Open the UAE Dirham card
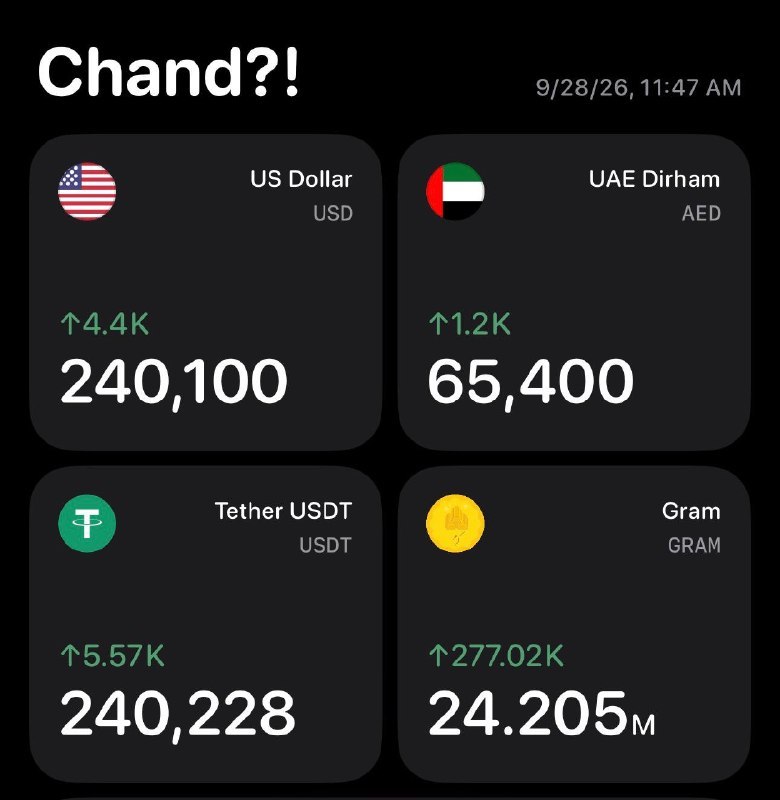The height and width of the screenshot is (800, 780). 574,292
